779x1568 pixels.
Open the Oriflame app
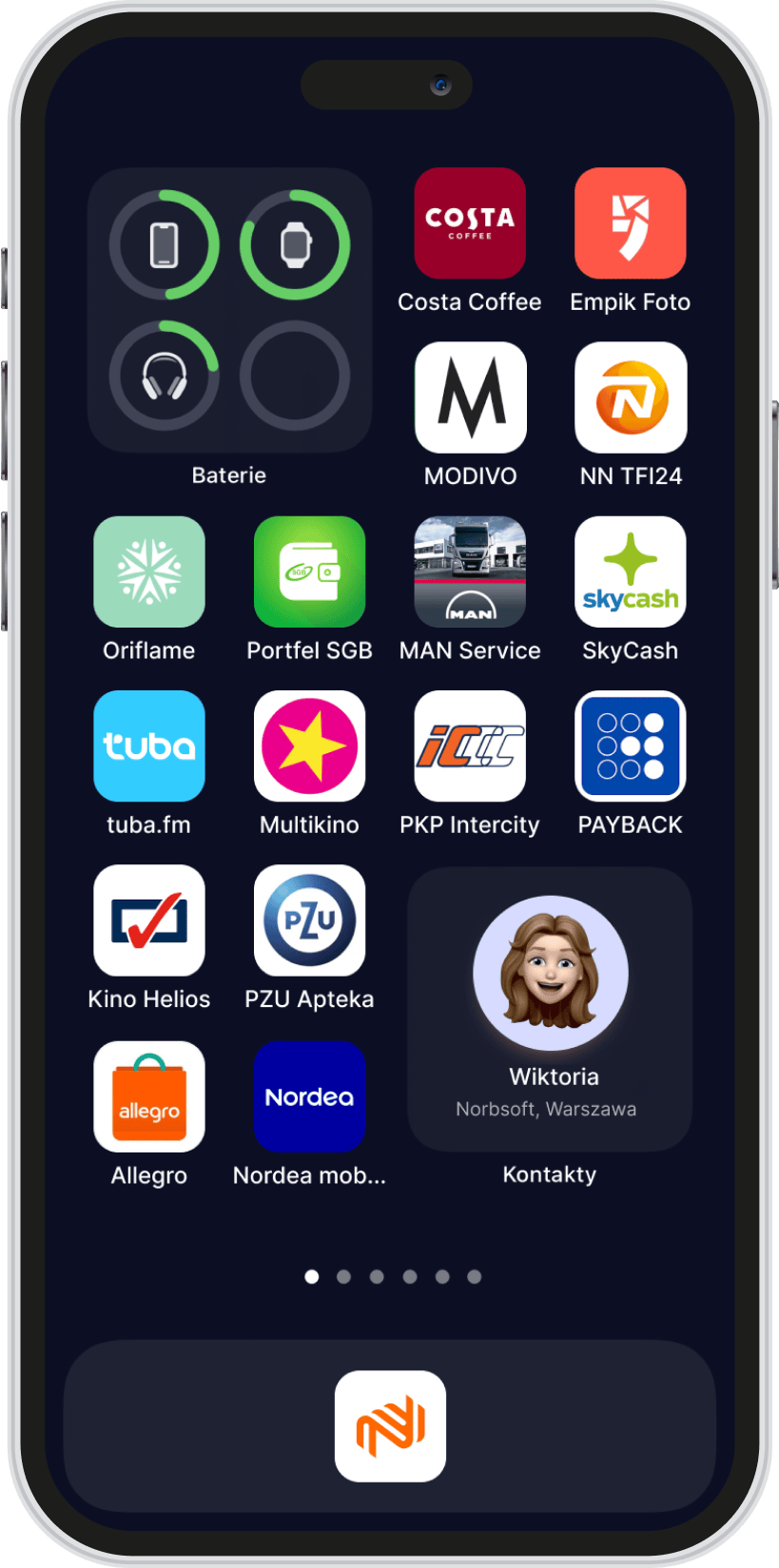tap(149, 571)
